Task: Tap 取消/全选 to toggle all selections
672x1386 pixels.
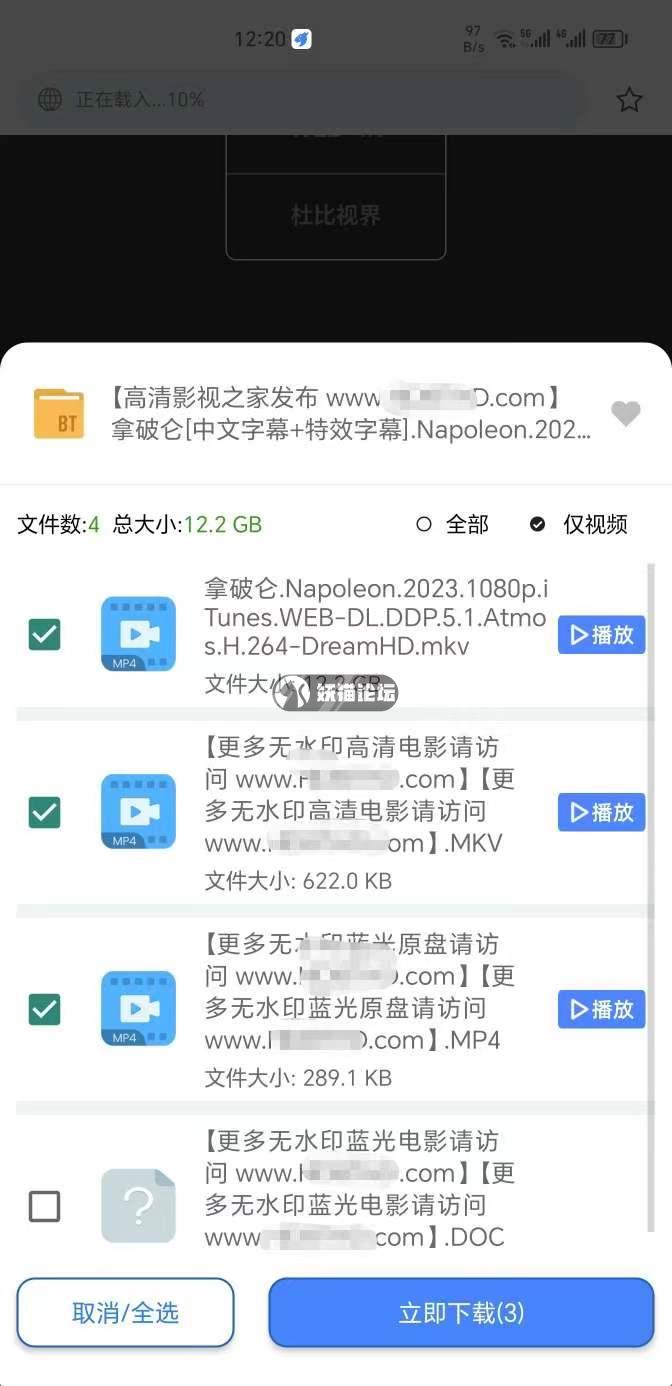Action: click(125, 1313)
